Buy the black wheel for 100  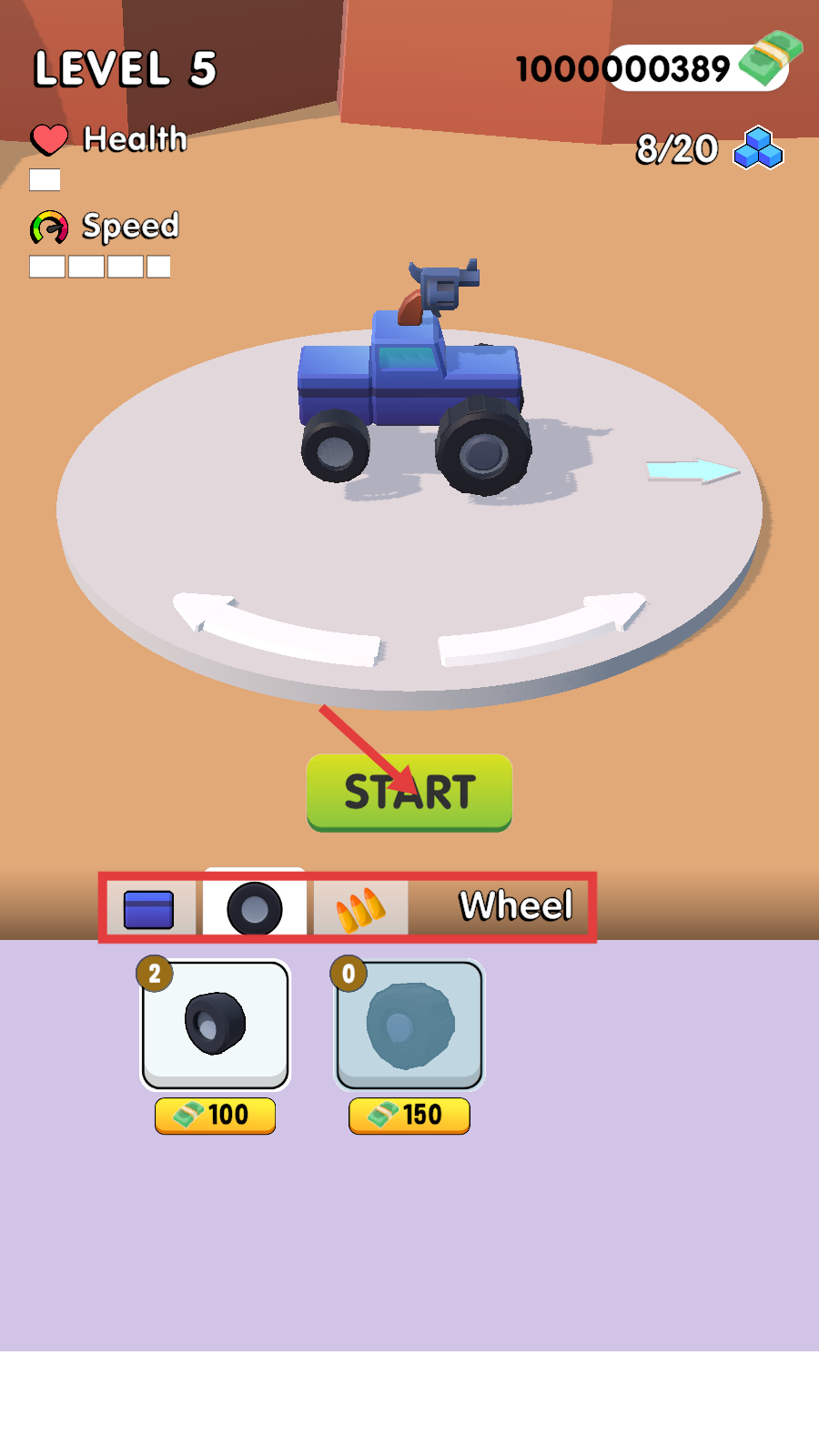pos(216,1115)
